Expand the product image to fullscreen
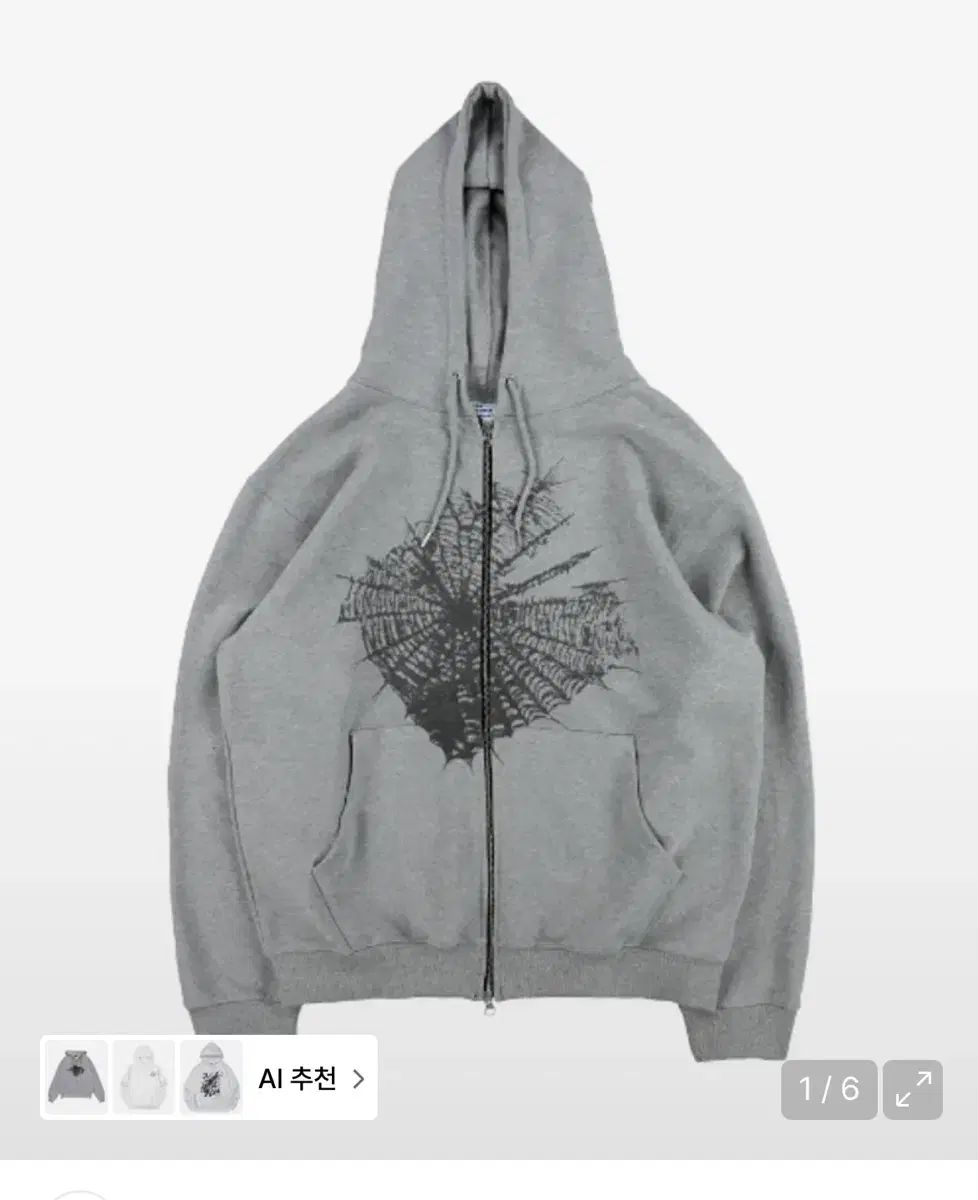978x1200 pixels. tap(913, 1089)
